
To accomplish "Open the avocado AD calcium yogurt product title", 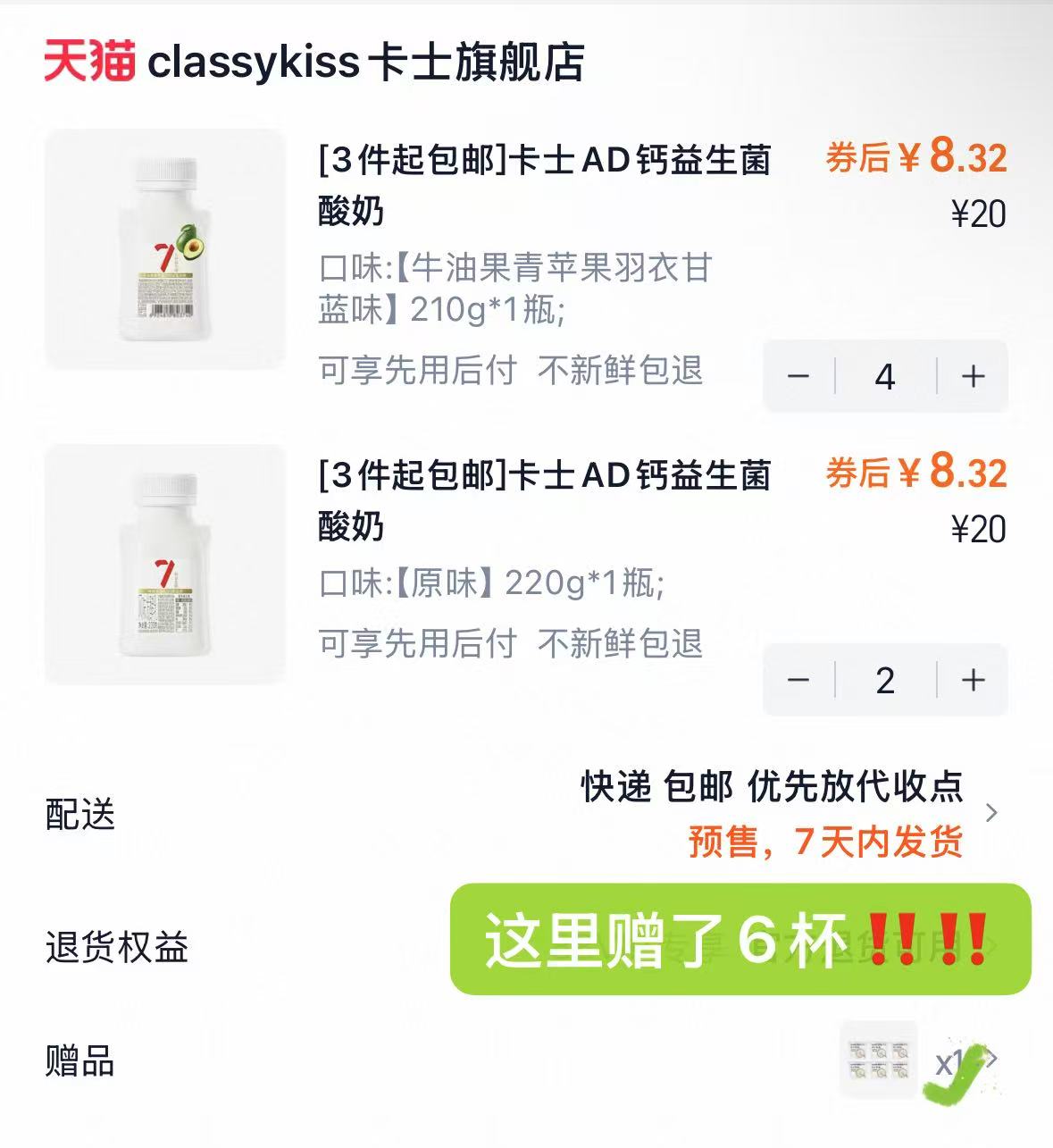I will pyautogui.click(x=545, y=183).
